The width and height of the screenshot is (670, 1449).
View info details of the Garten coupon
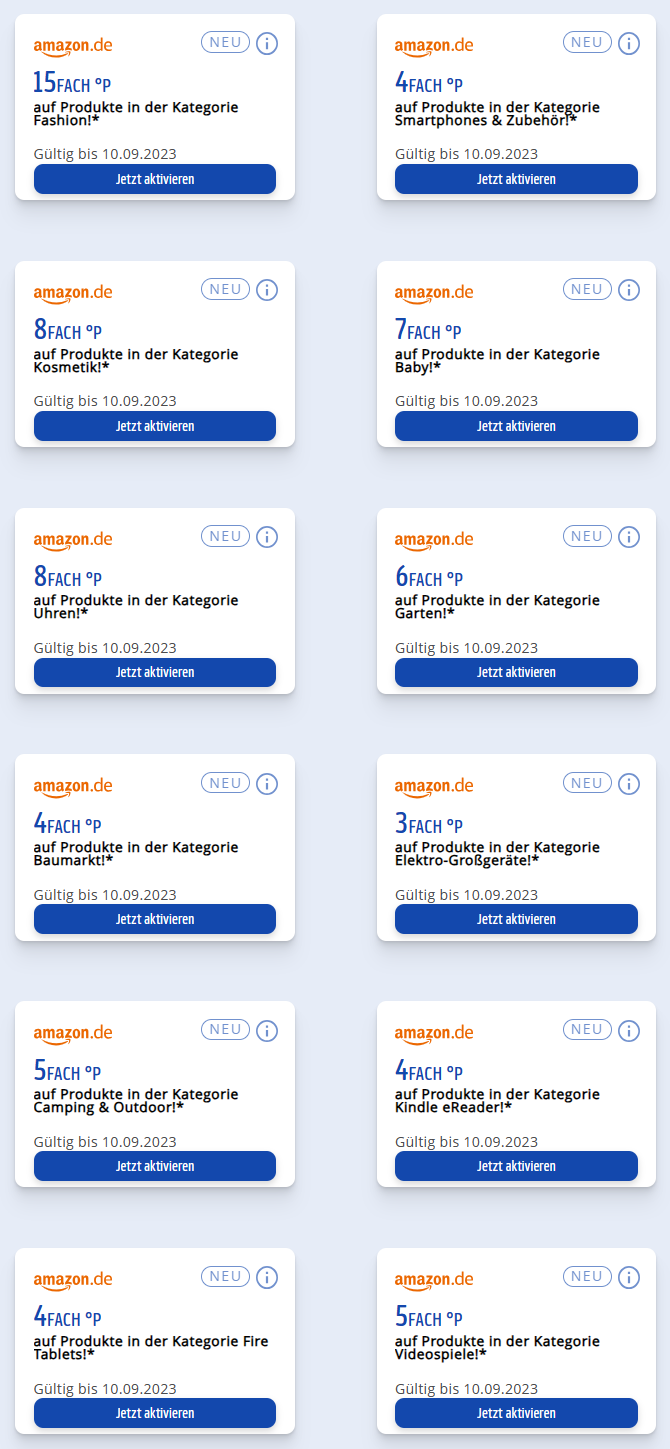(628, 537)
